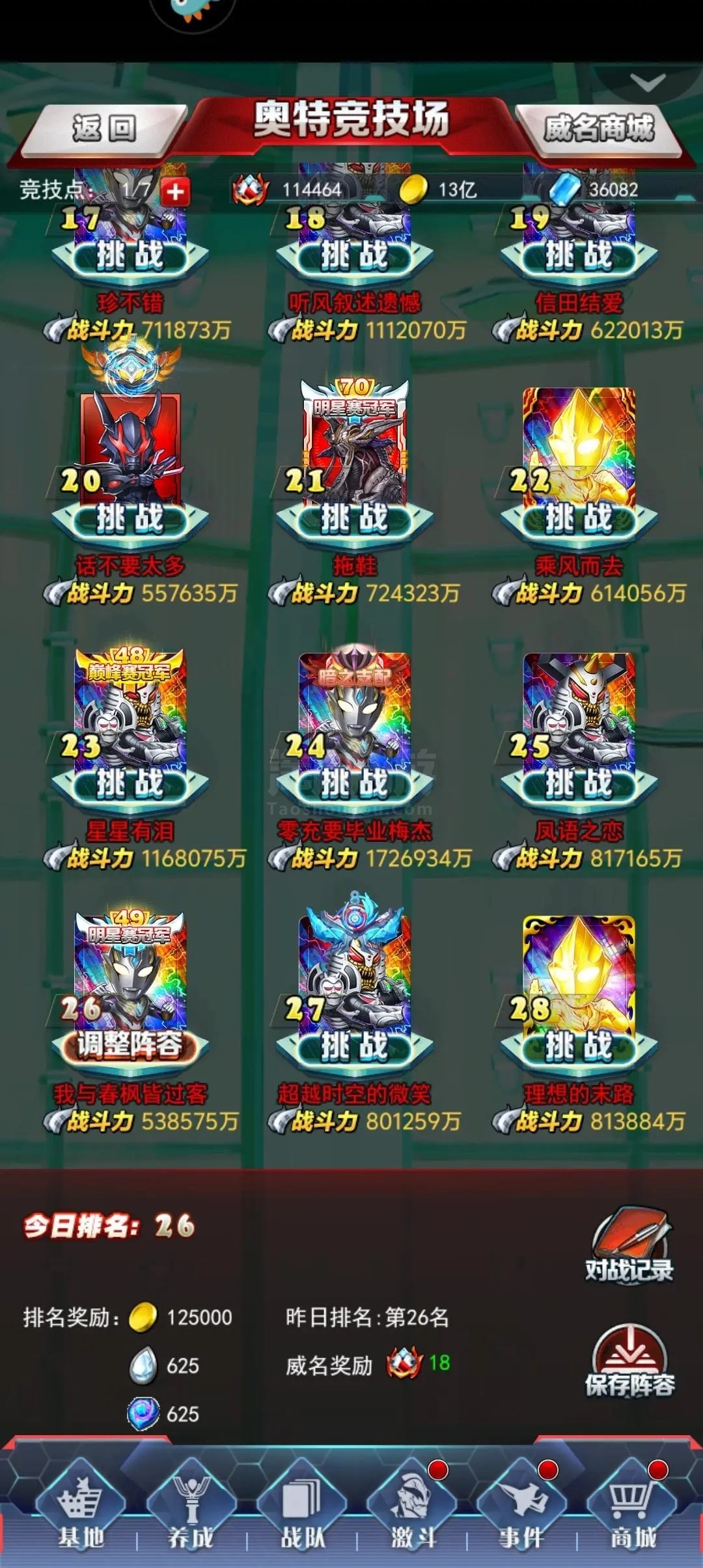Challenge rank 23 player 星星有泪
This screenshot has width=703, height=1568.
pyautogui.click(x=130, y=783)
